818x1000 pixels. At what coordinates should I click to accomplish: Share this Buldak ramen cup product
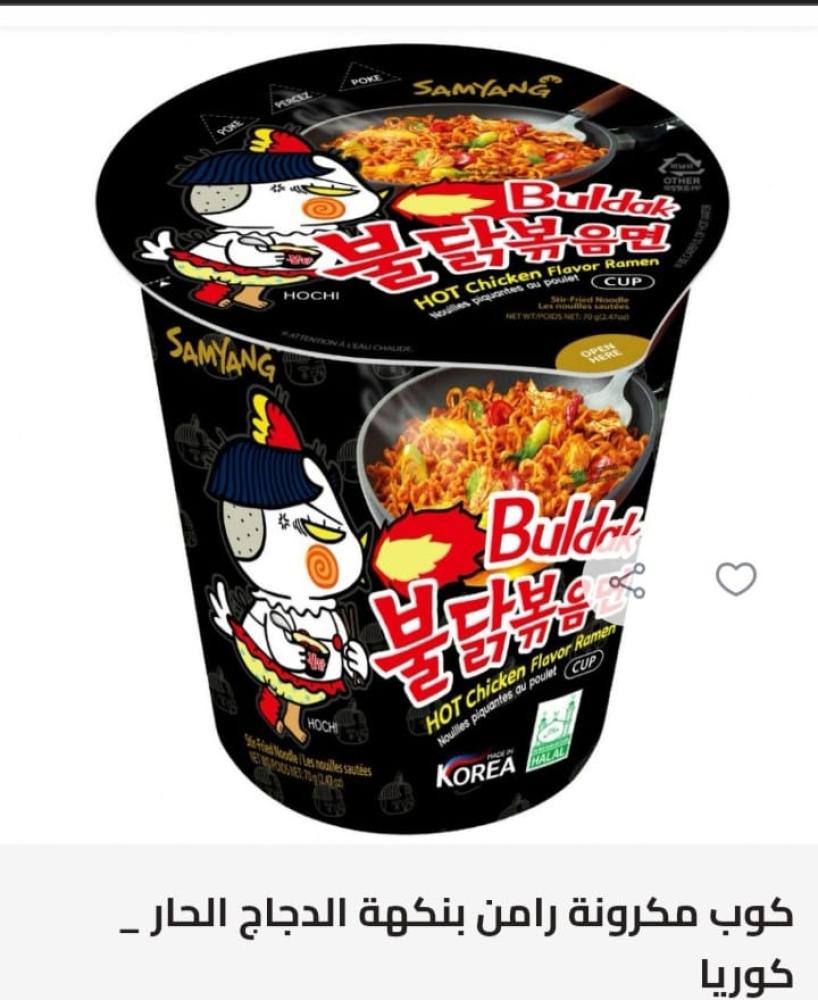627,579
